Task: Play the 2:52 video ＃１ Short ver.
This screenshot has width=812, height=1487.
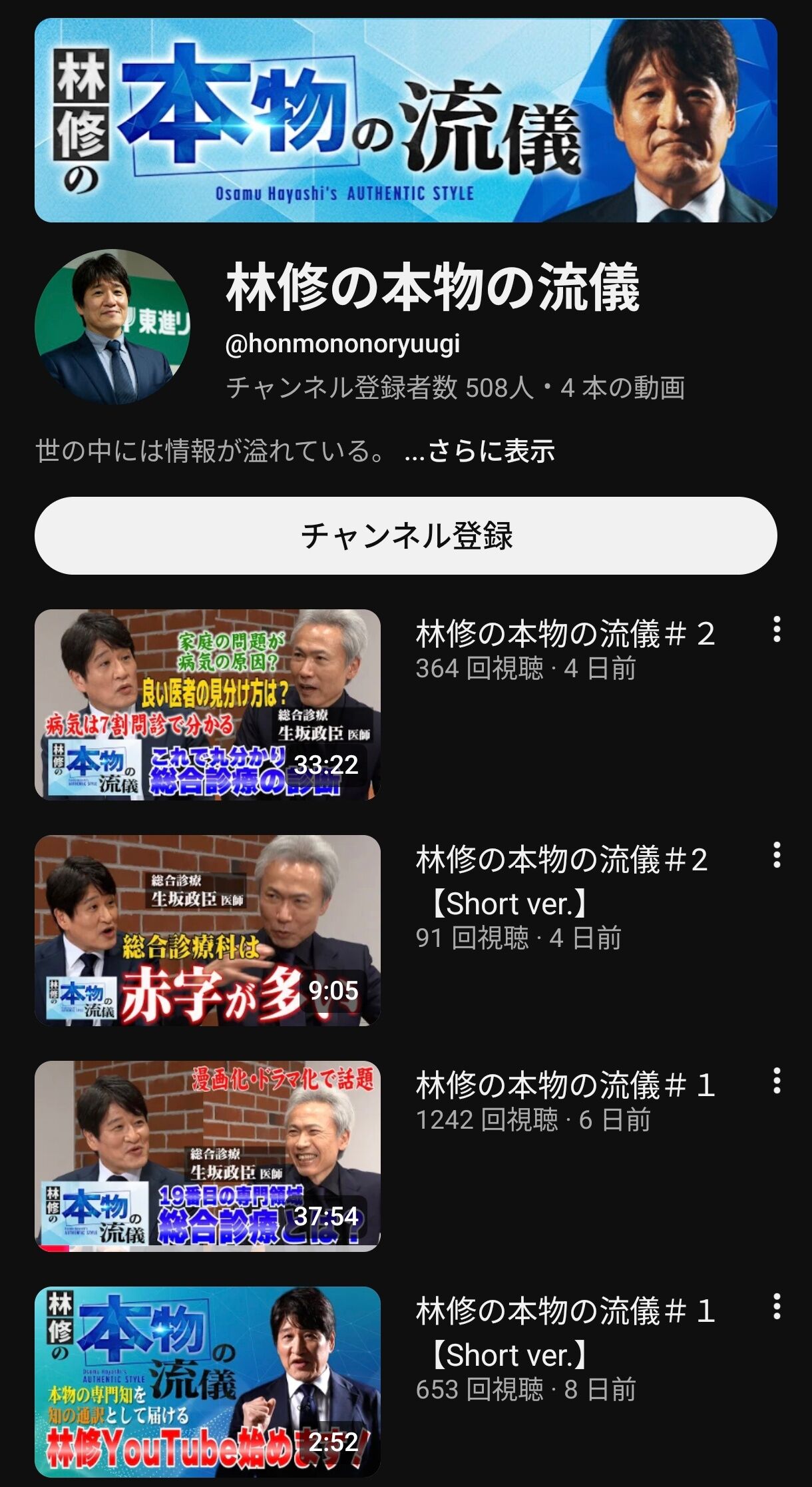Action: pos(208,1382)
